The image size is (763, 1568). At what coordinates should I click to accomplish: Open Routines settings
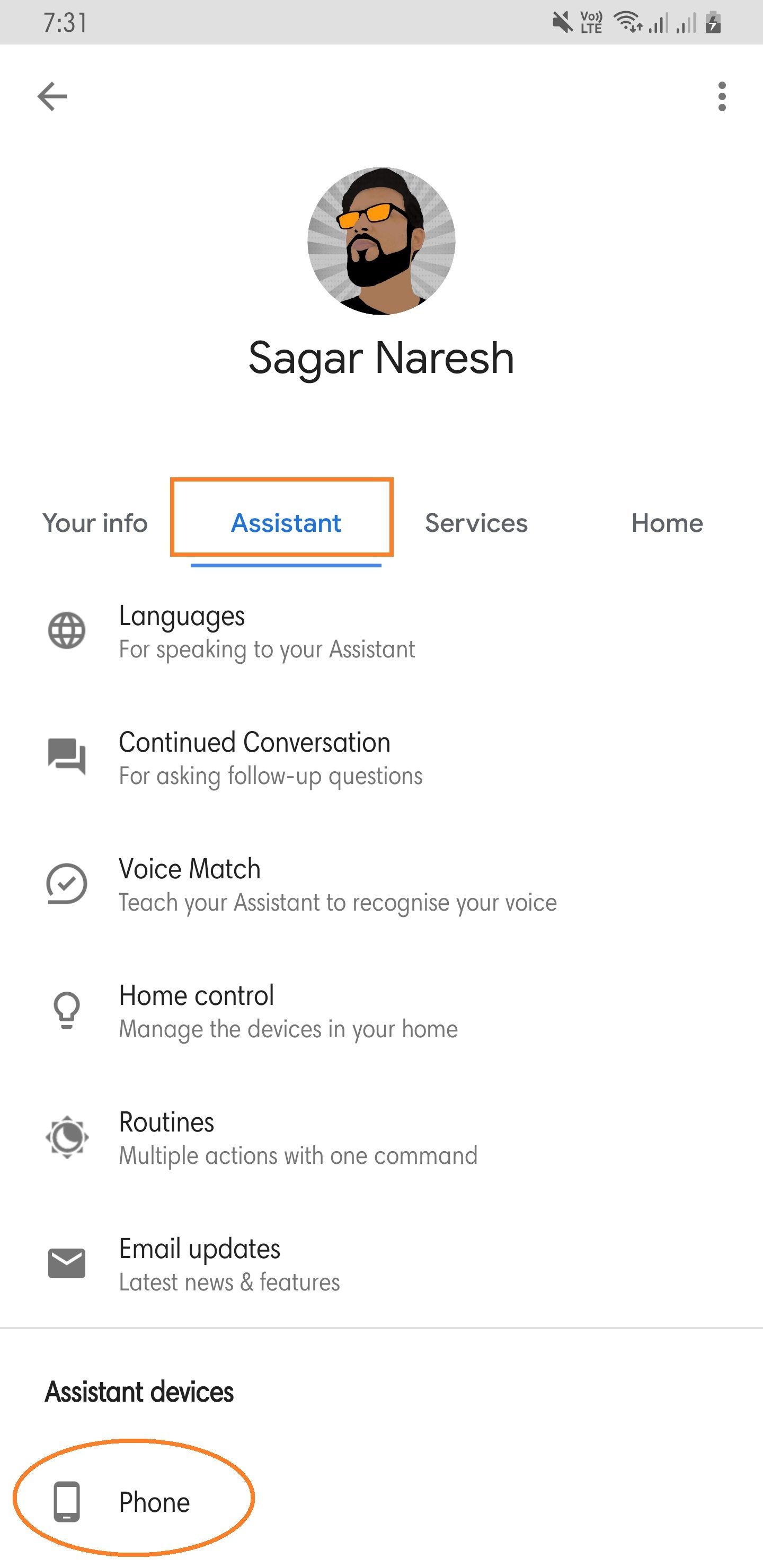coord(297,1138)
